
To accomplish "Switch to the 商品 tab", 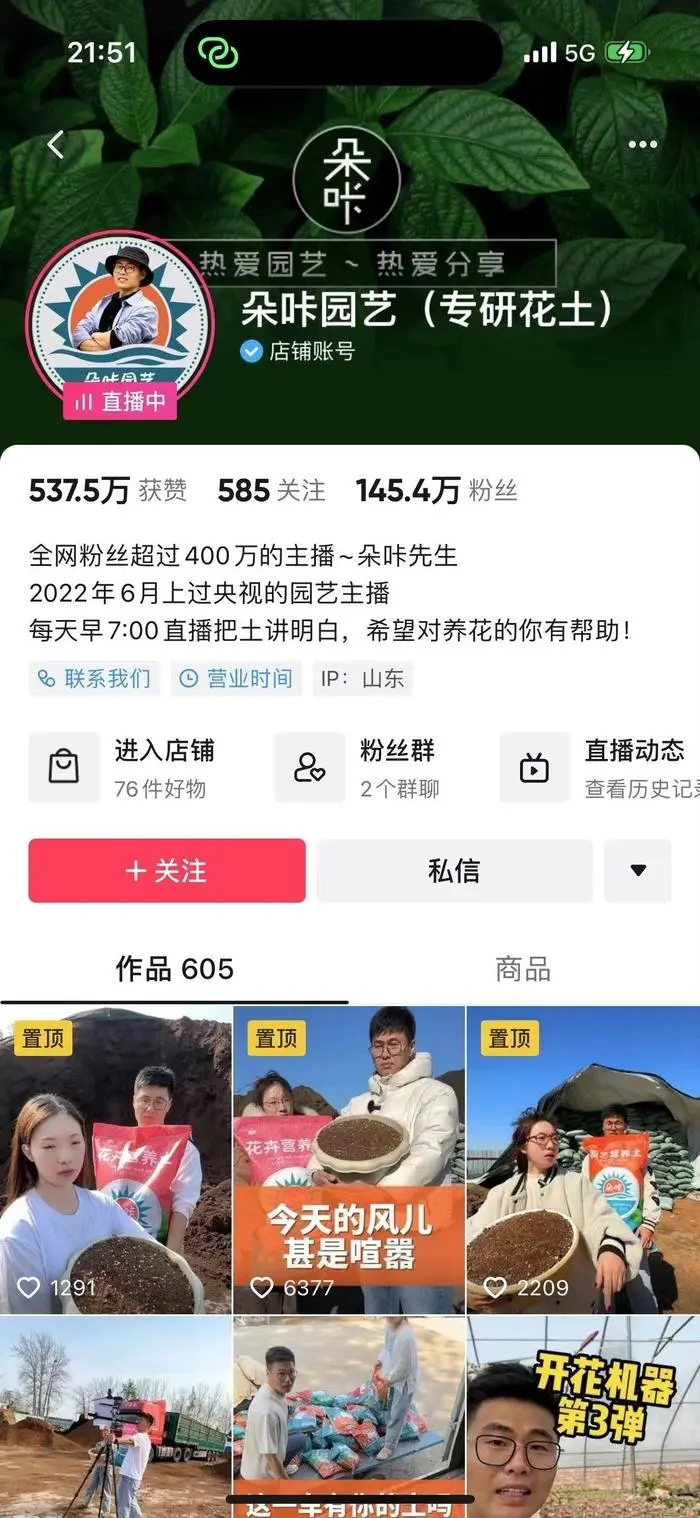I will (522, 968).
